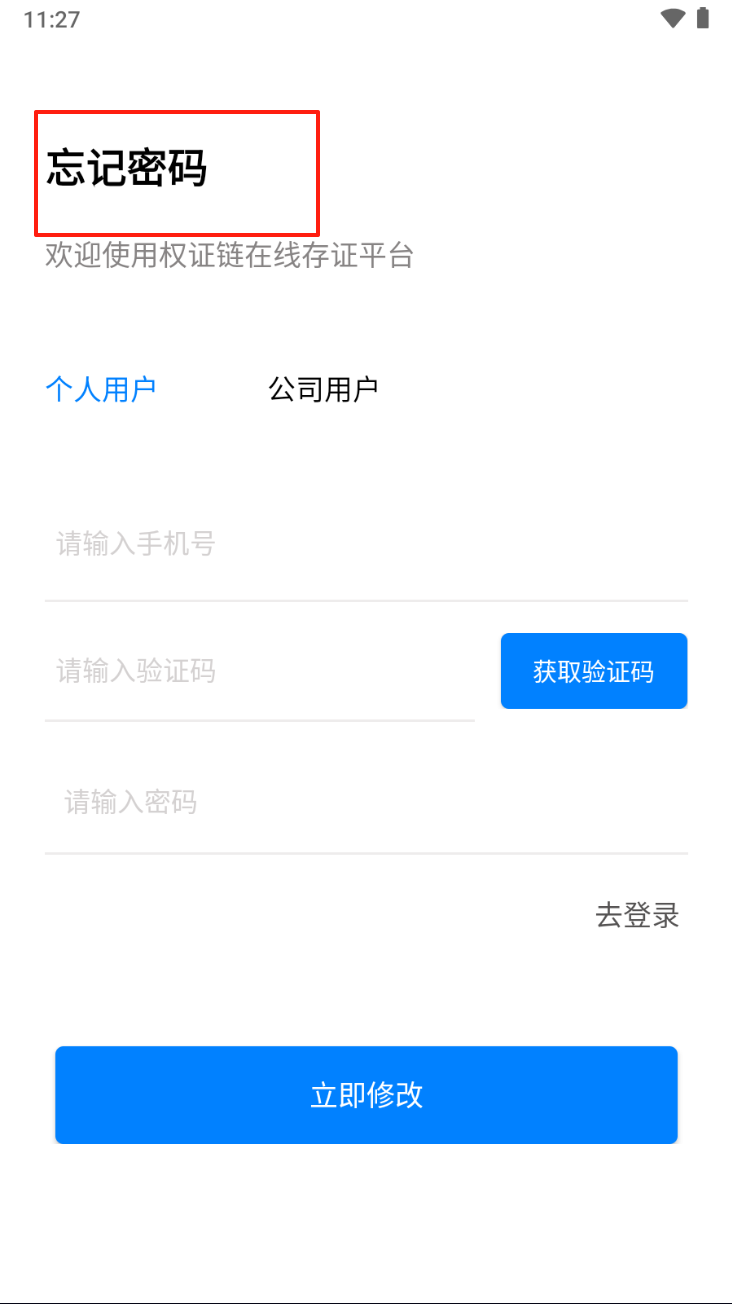Image resolution: width=732 pixels, height=1304 pixels.
Task: Submit with the 立即修改 button
Action: point(366,1095)
